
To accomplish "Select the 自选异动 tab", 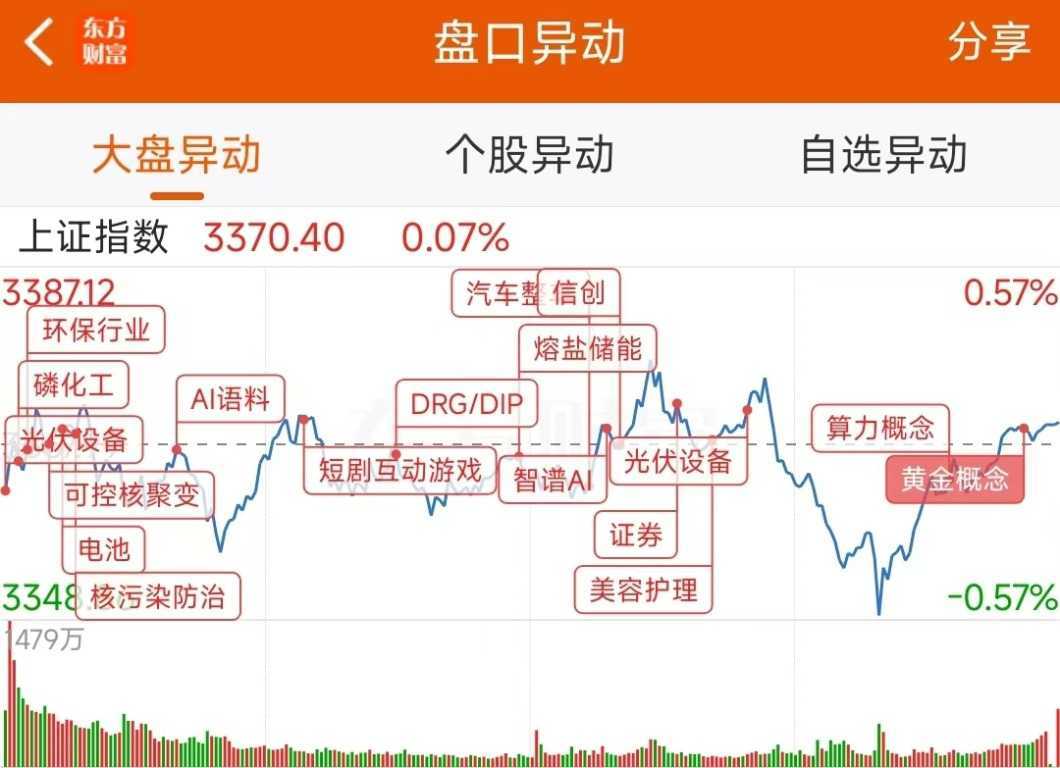I will 883,156.
